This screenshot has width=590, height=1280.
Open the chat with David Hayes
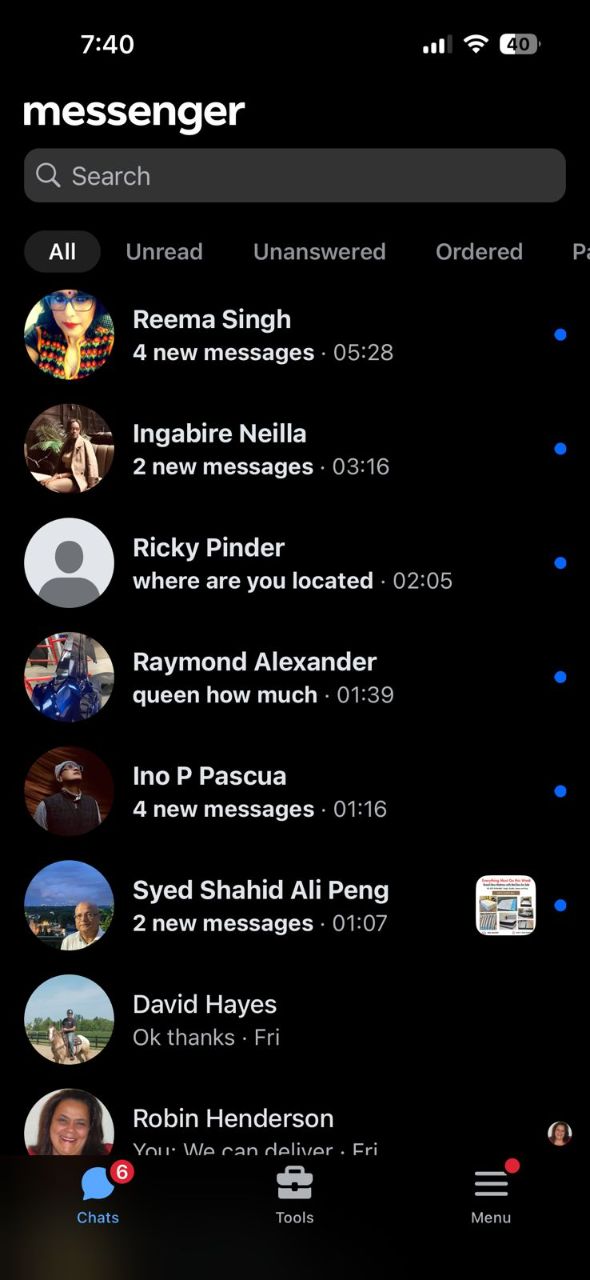pyautogui.click(x=295, y=1019)
